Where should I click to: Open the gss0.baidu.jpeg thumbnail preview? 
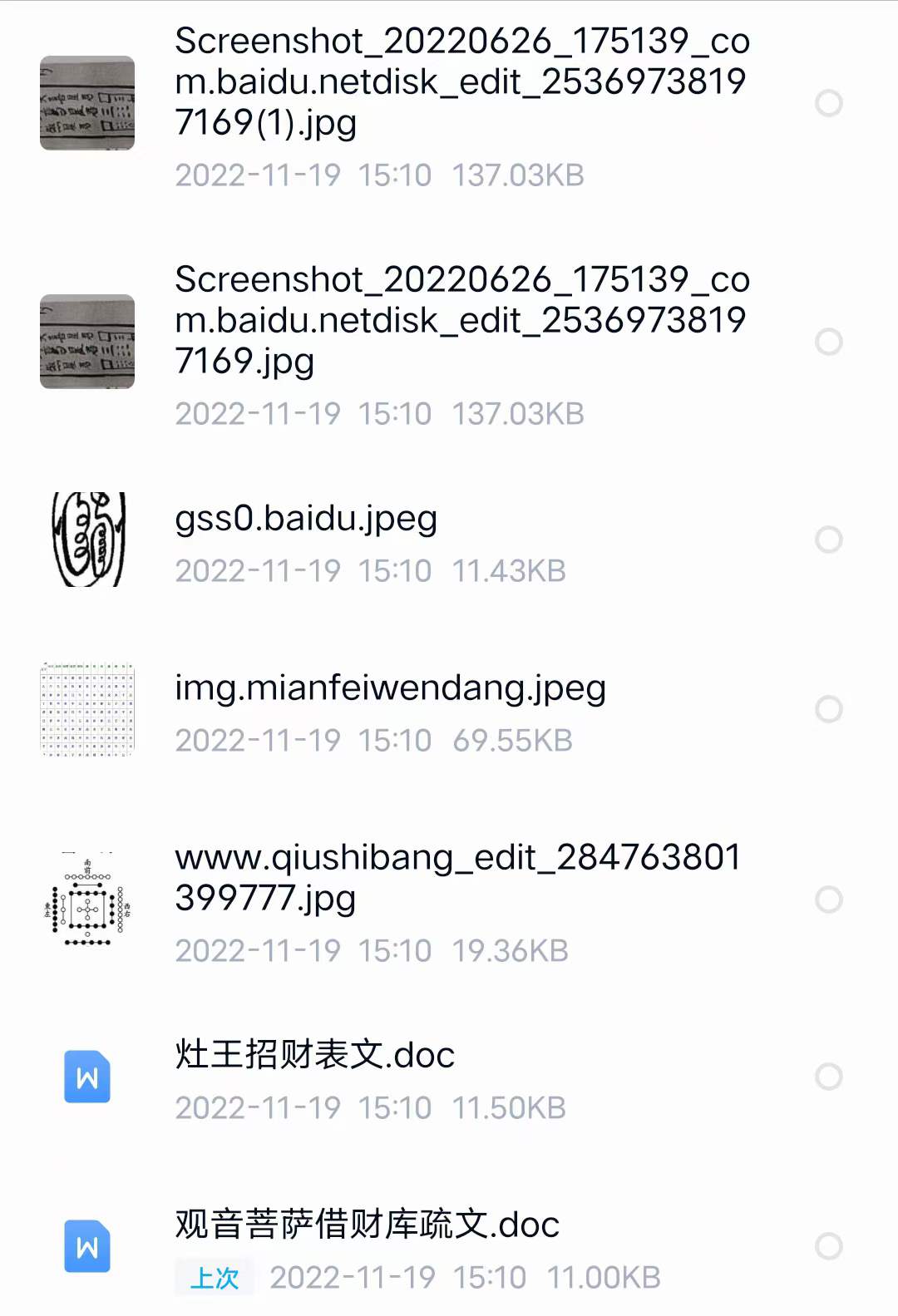tap(86, 540)
